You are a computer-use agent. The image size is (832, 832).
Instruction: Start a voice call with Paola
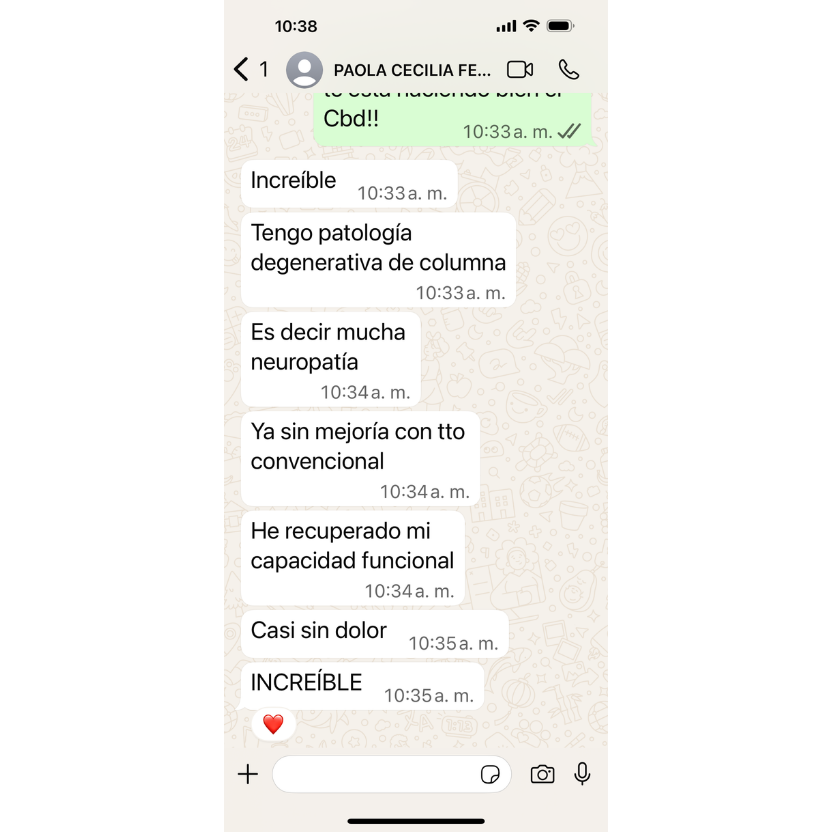tap(569, 69)
